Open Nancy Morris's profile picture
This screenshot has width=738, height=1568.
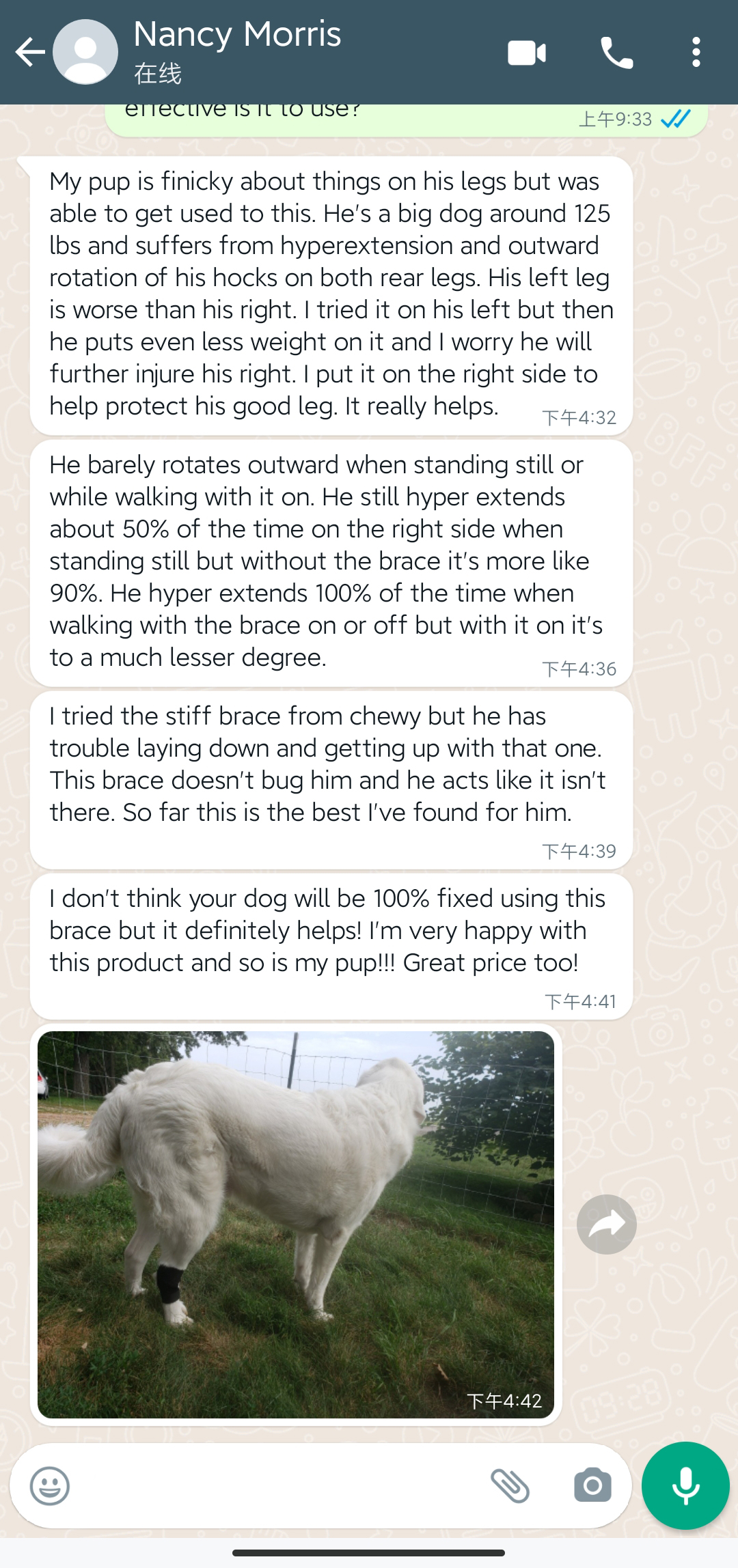tap(85, 52)
